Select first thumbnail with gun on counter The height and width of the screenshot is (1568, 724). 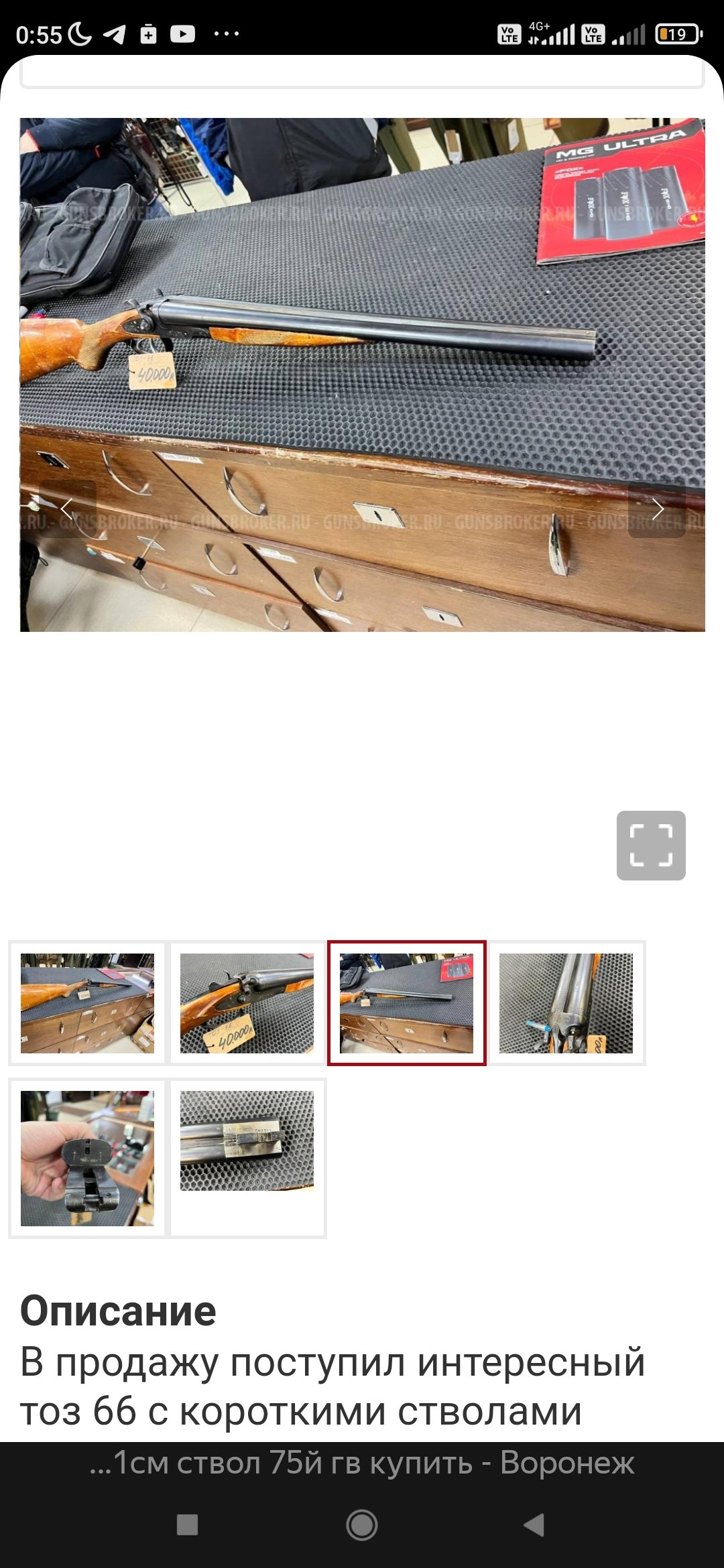[x=87, y=1003]
